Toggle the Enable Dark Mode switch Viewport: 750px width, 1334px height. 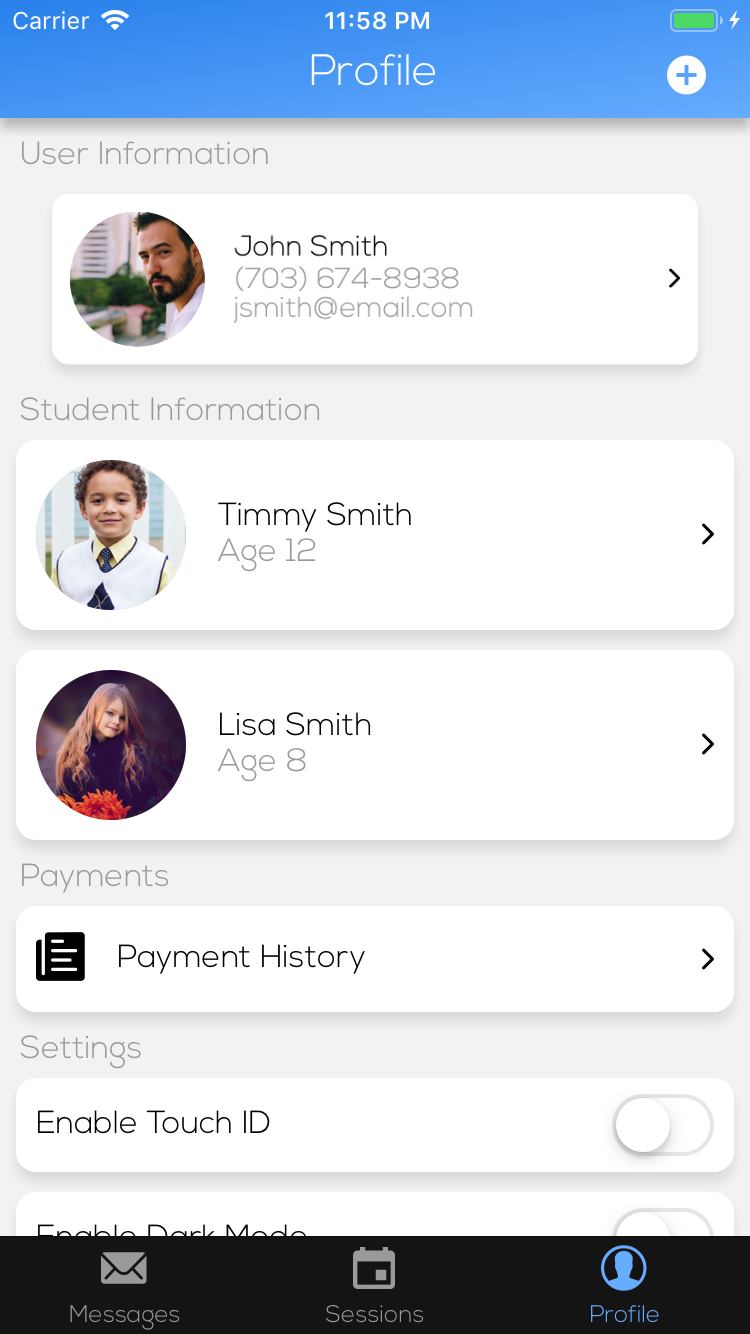point(662,1224)
